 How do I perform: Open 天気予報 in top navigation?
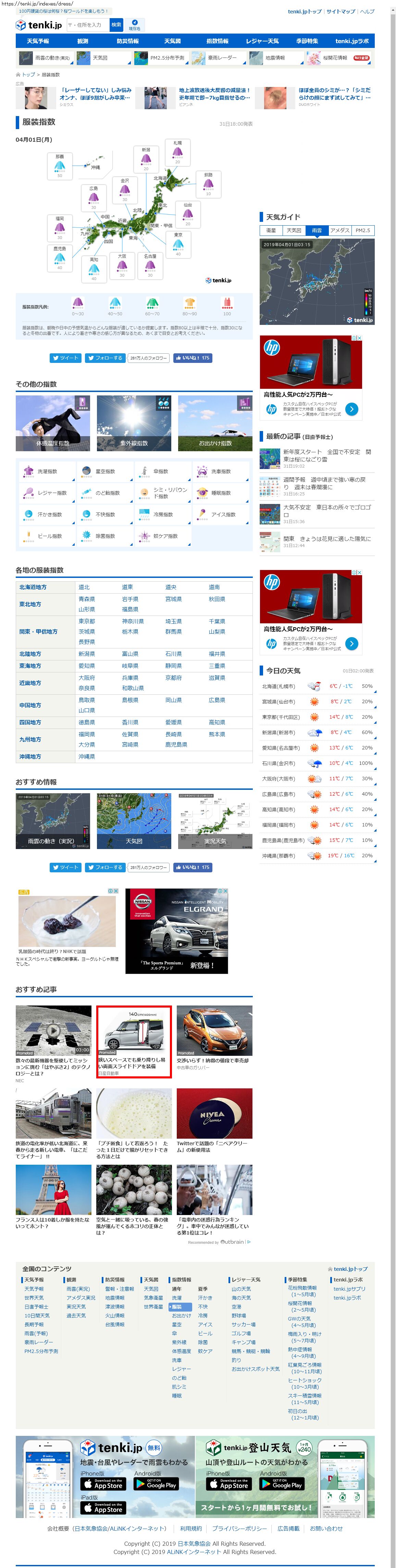pyautogui.click(x=38, y=41)
